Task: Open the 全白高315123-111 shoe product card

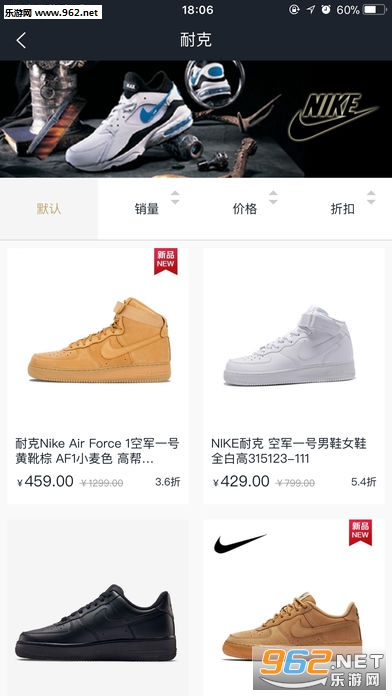Action: (294, 376)
